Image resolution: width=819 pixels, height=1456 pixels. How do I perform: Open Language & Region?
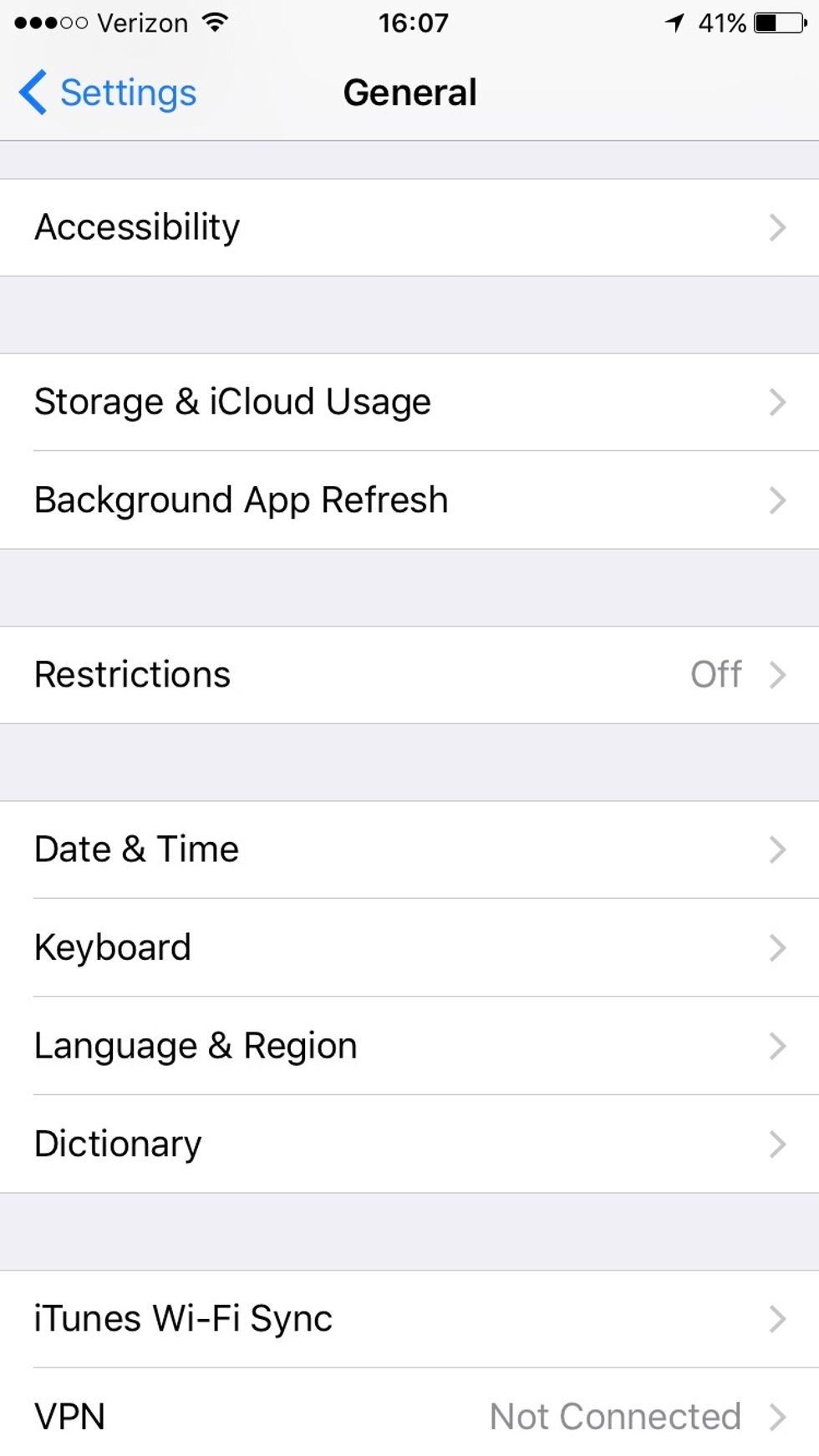409,1046
